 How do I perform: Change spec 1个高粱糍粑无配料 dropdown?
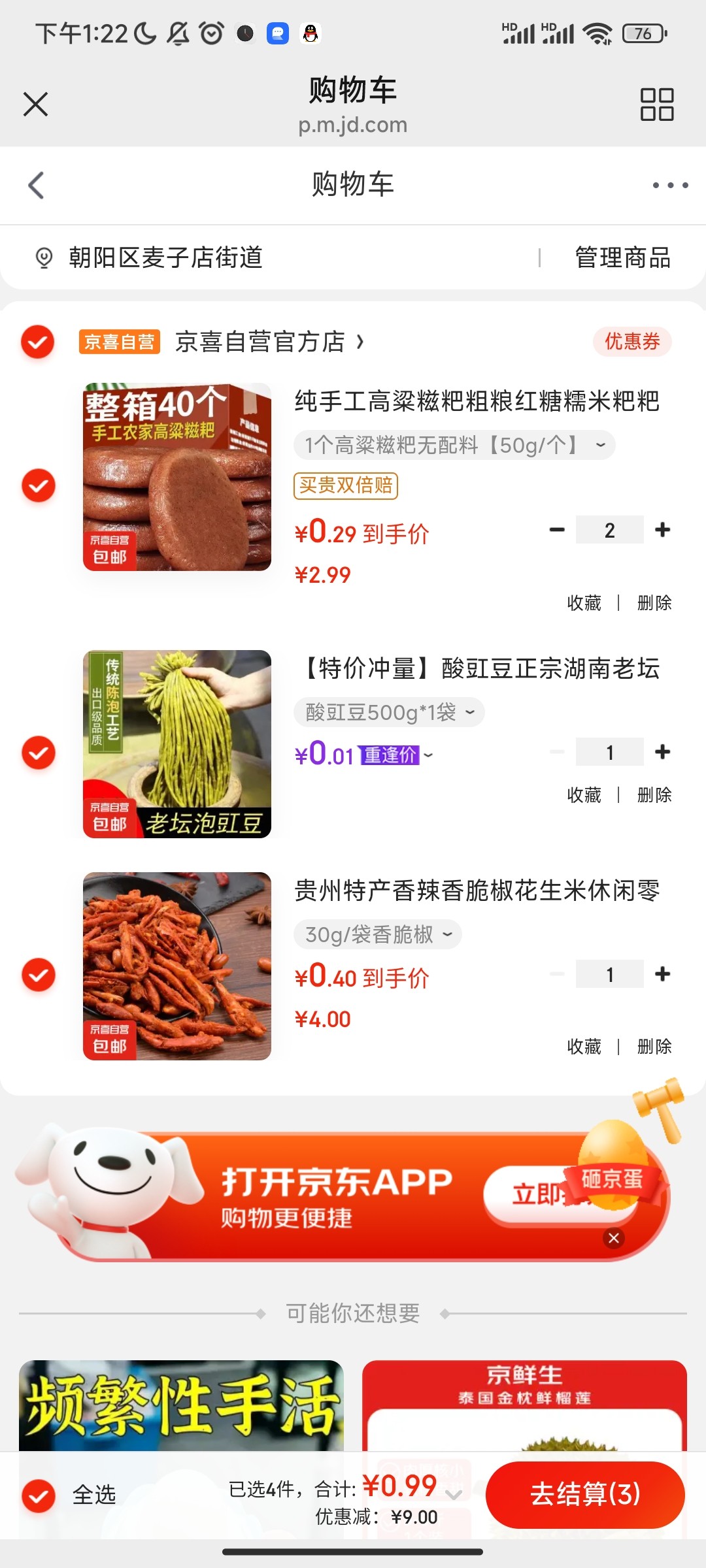454,445
